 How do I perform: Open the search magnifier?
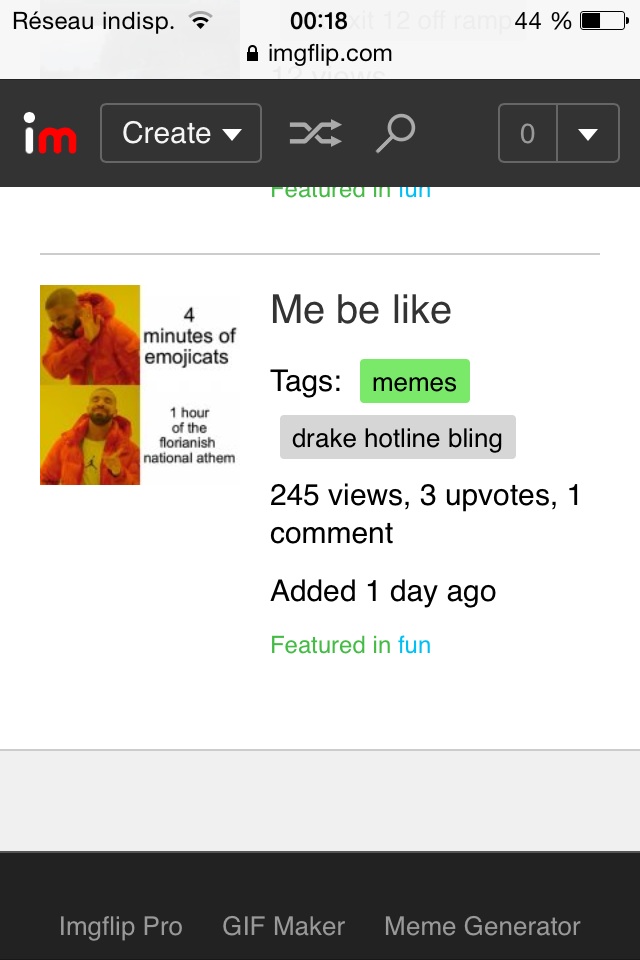click(395, 133)
